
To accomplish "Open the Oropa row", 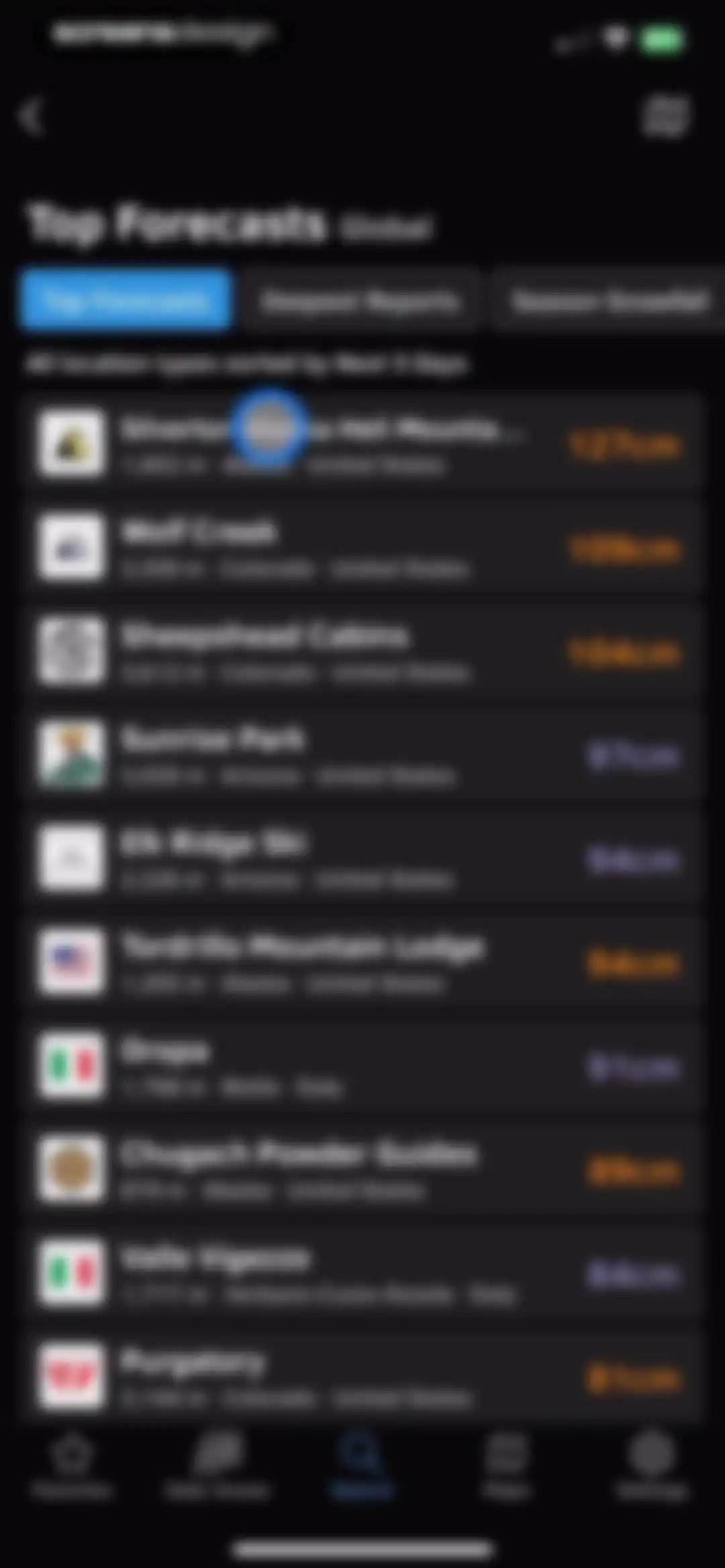I will [x=362, y=1066].
